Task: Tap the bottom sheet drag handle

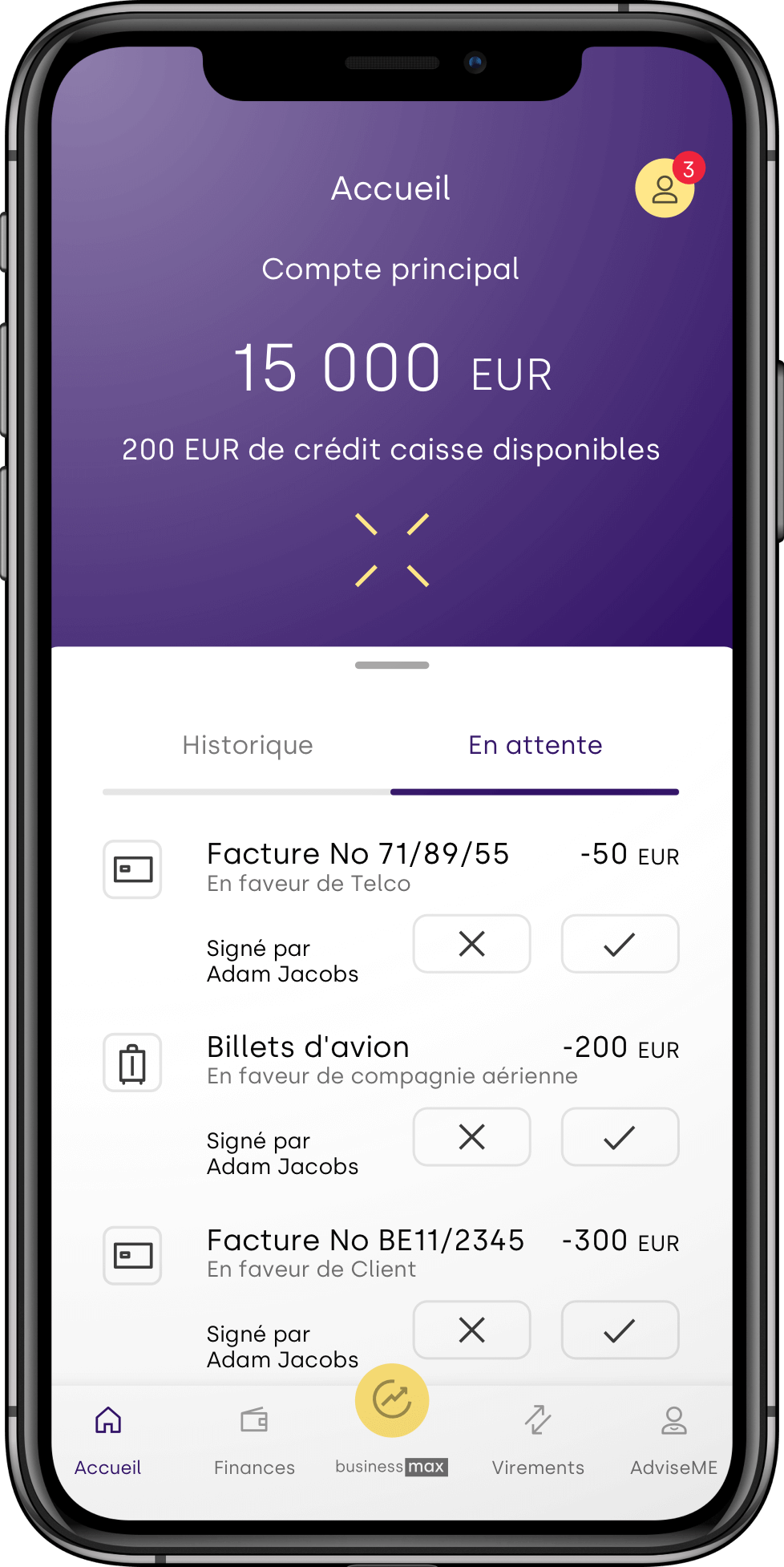Action: (x=392, y=665)
